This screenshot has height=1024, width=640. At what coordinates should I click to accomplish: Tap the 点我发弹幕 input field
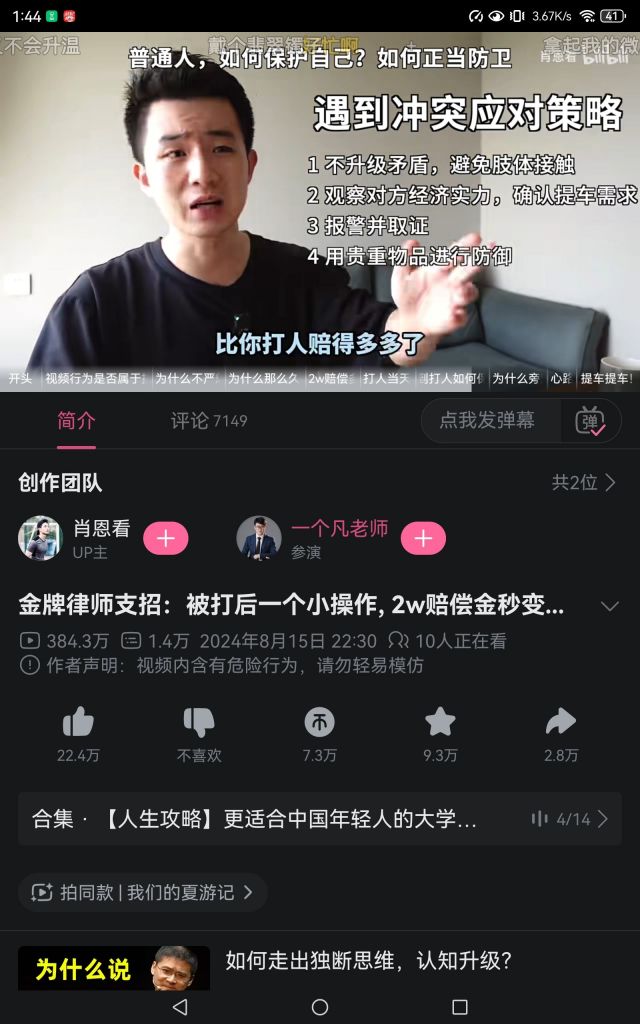488,421
